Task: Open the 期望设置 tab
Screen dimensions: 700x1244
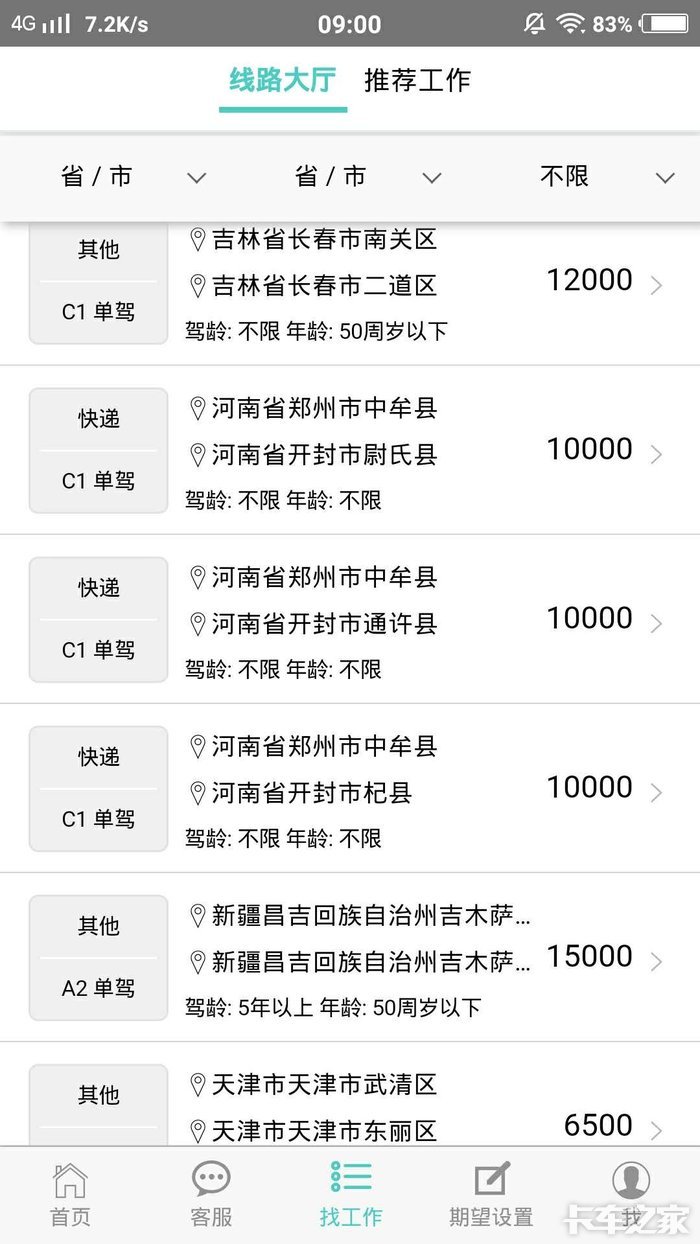Action: tap(491, 1195)
